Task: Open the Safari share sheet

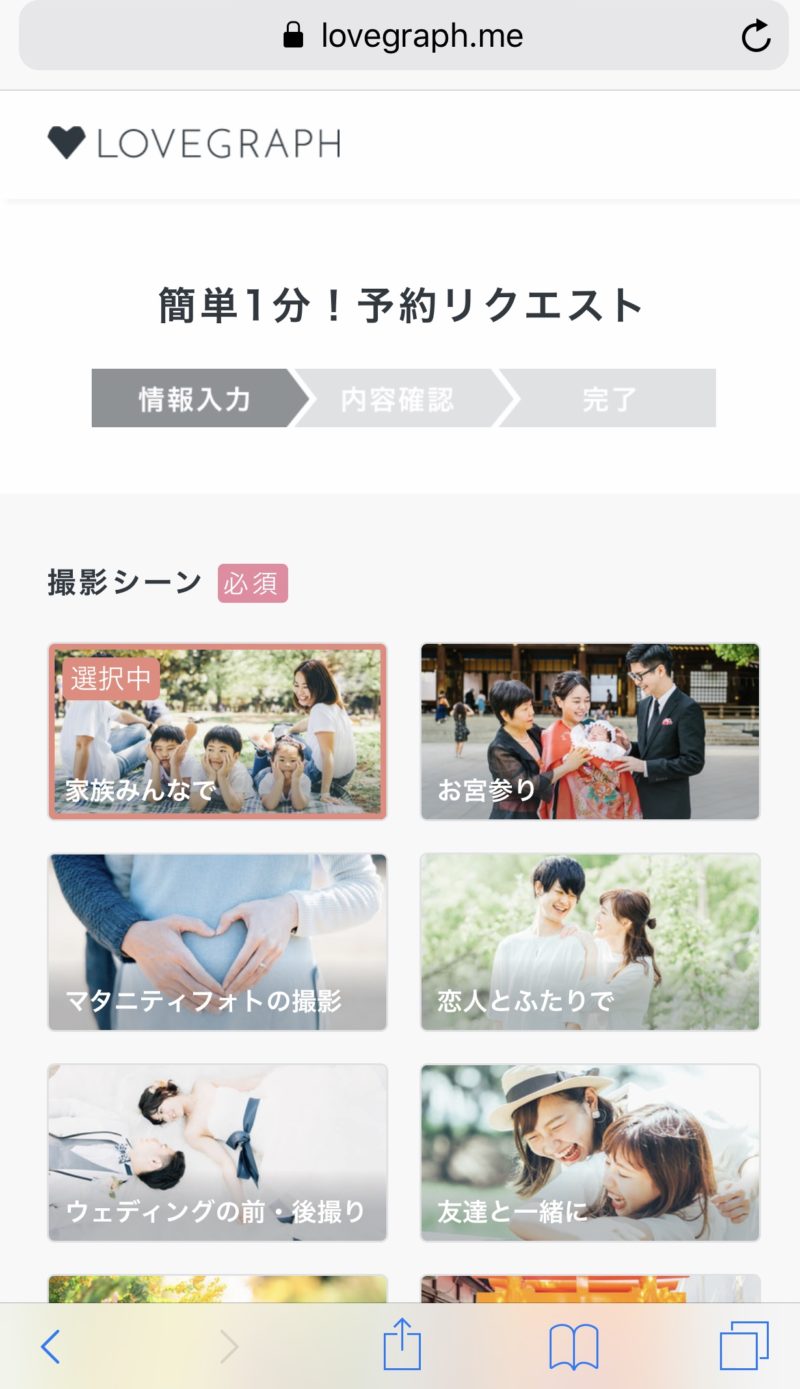Action: [402, 1343]
